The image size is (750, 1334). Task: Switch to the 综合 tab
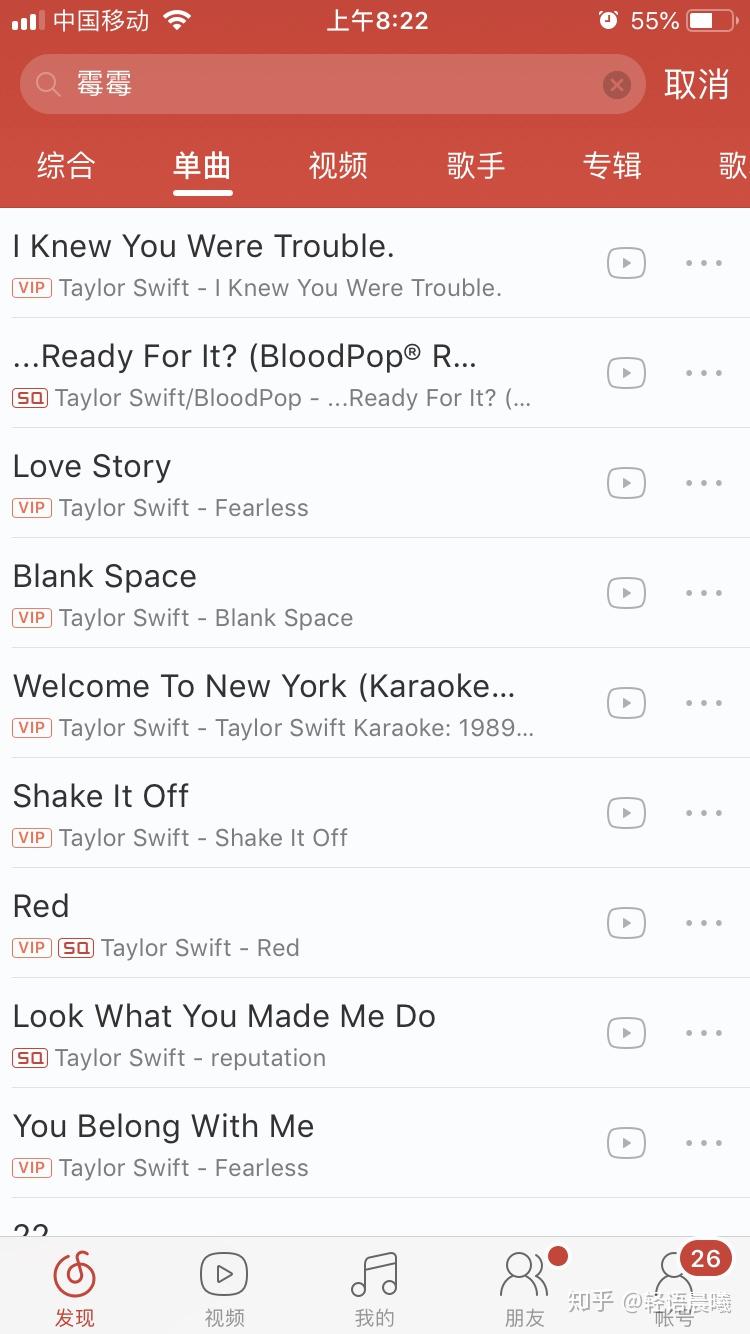click(x=66, y=165)
